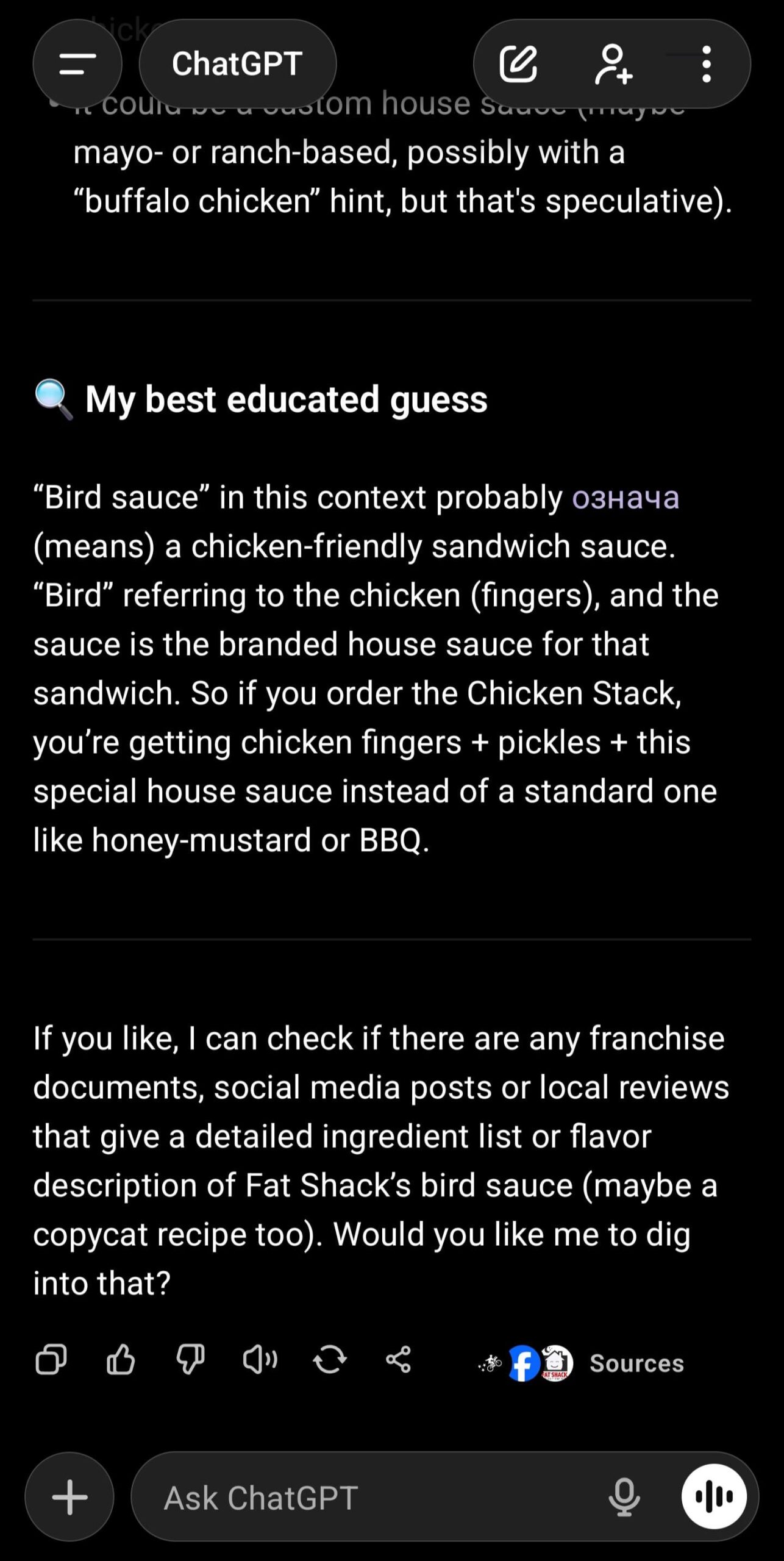Tap the ChatGPT model selector

coord(237,64)
